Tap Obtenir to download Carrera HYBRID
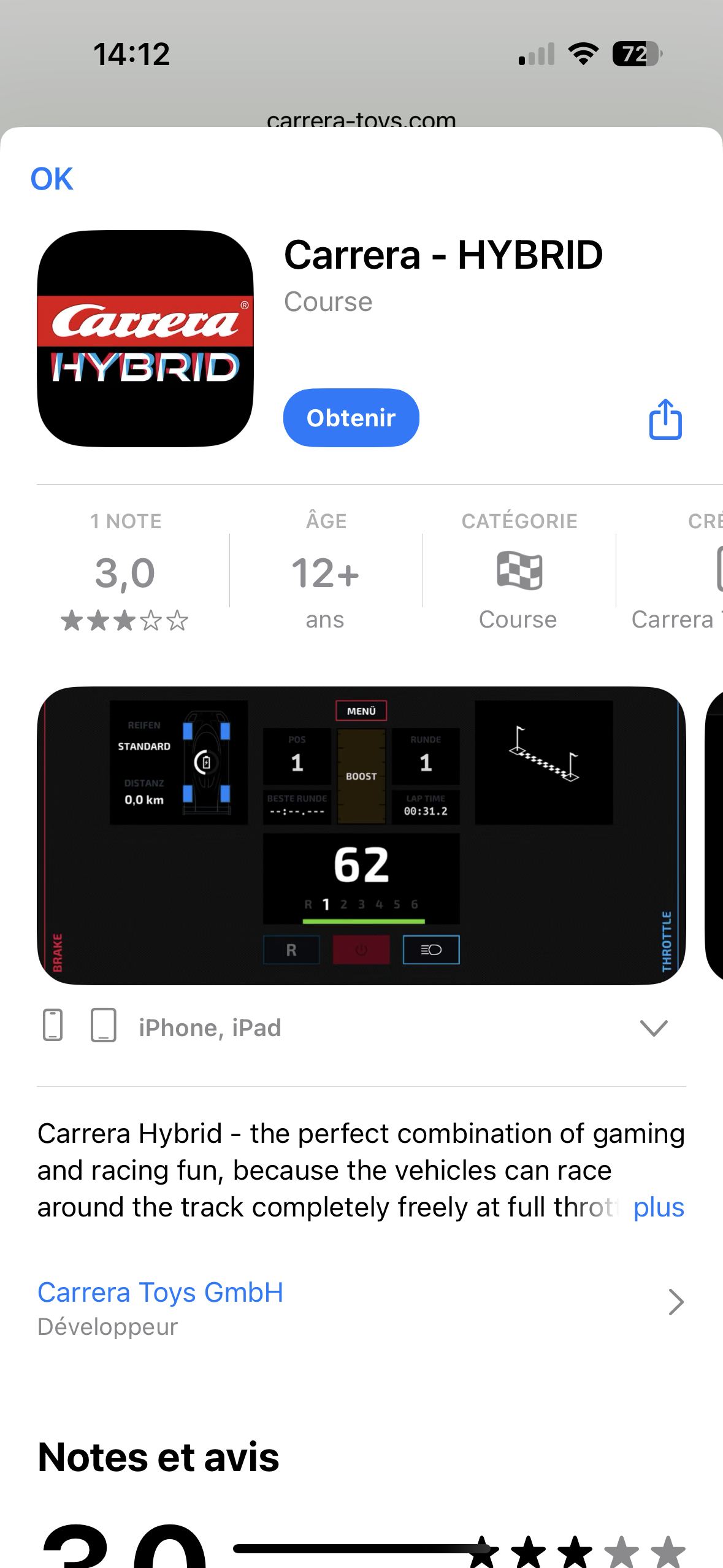723x1568 pixels. (x=351, y=418)
